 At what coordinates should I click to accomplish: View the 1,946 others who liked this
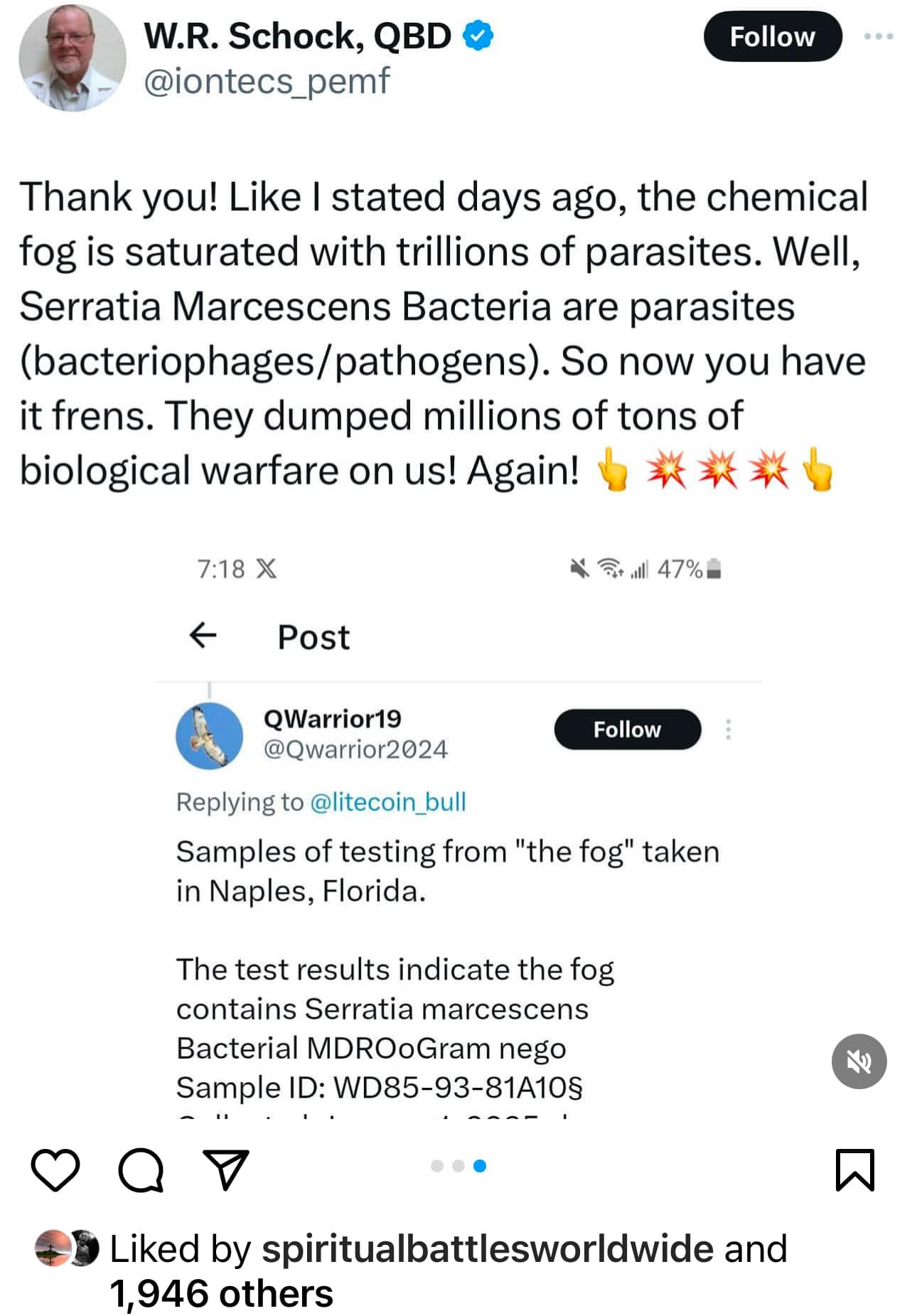pyautogui.click(x=221, y=1294)
